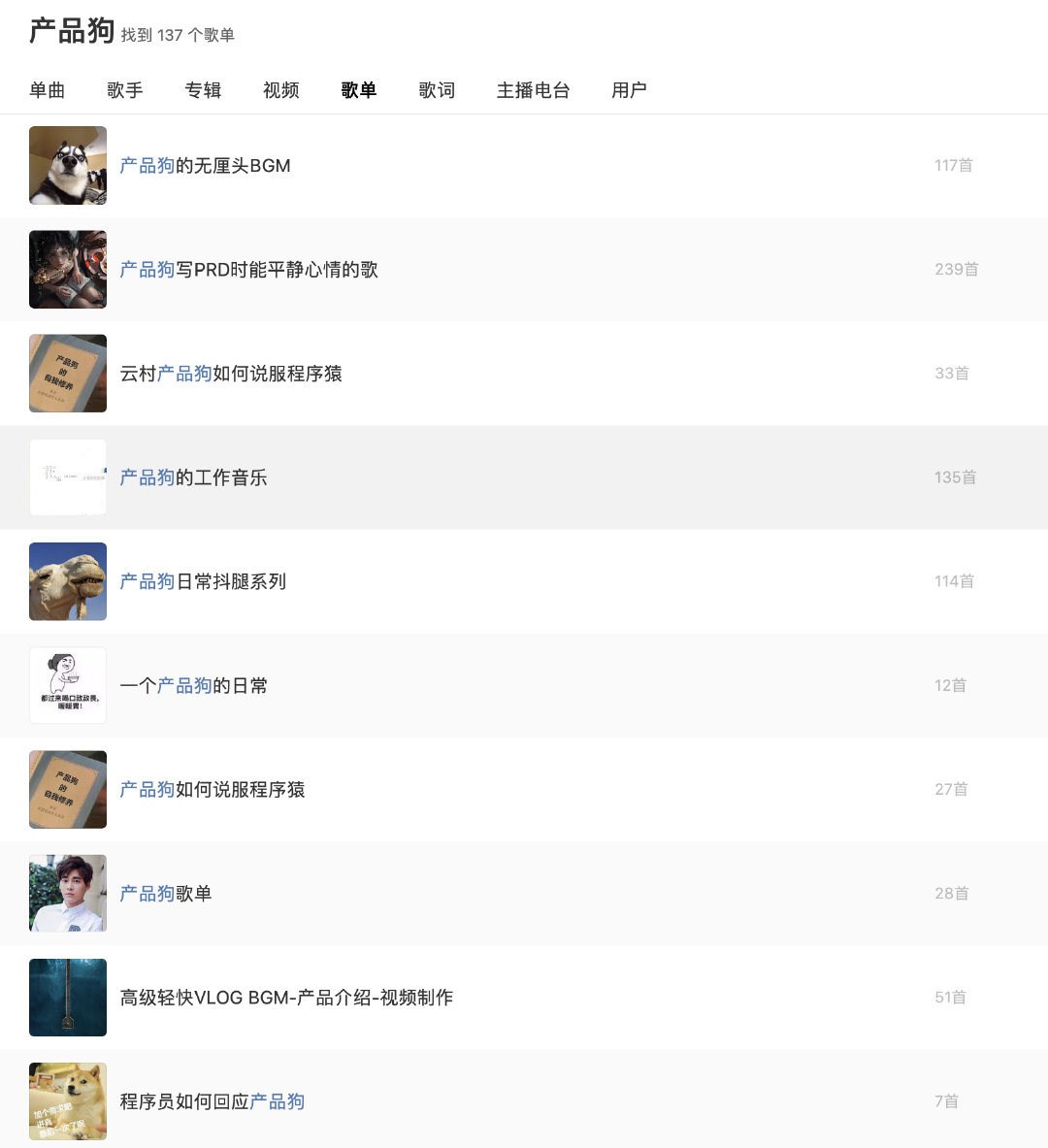Open the 27-song 产品狗如何说服程序猿 playlist

(x=213, y=790)
